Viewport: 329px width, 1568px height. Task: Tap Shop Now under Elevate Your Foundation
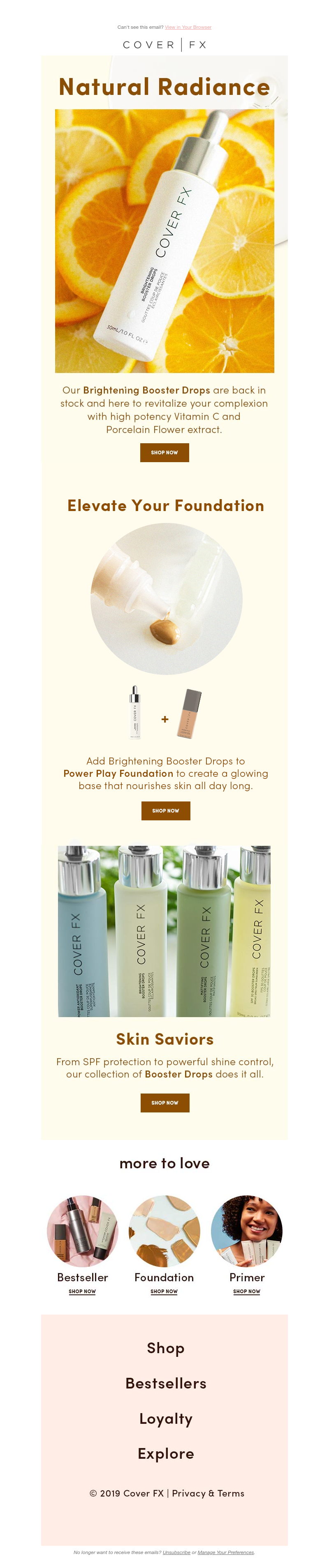click(x=166, y=810)
